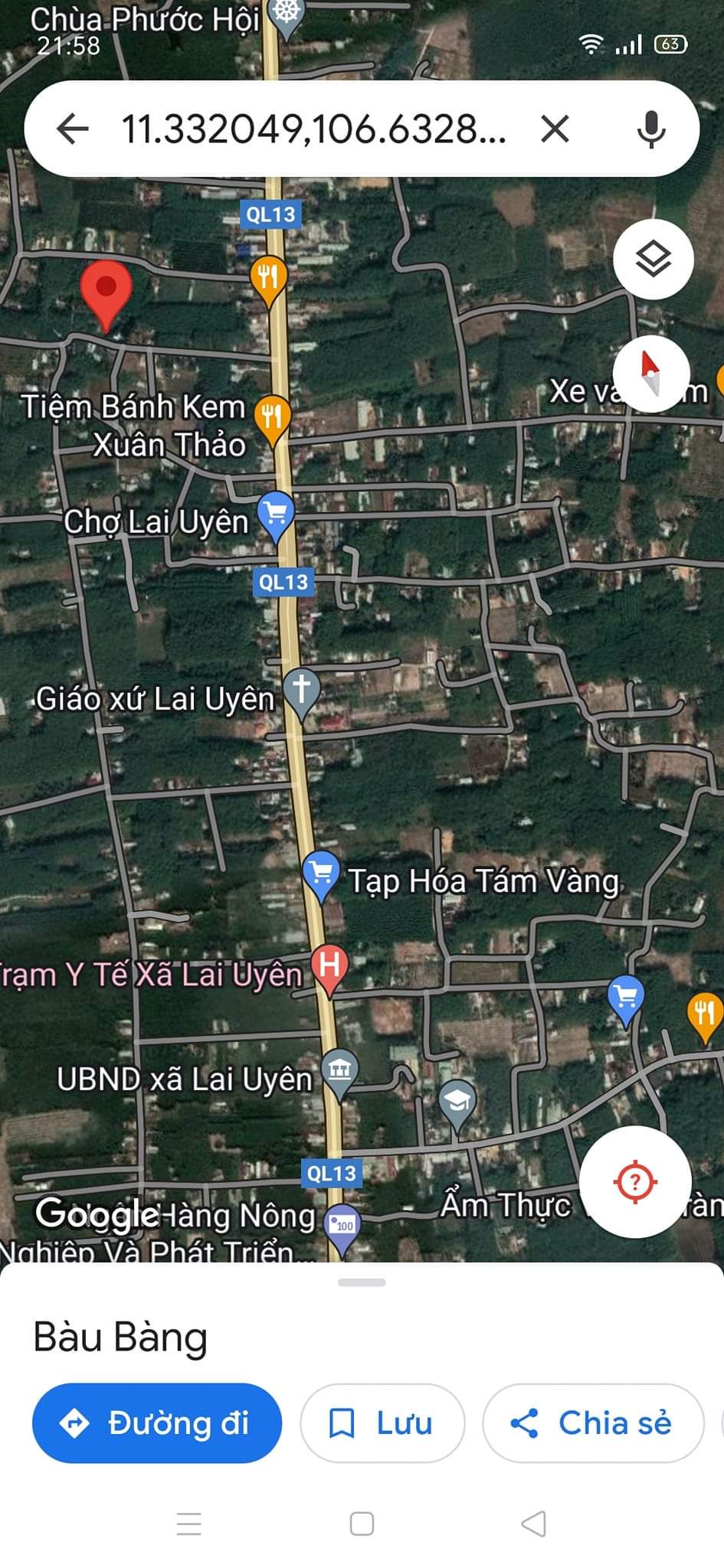The image size is (724, 1568).
Task: Locate my current position on the map
Action: (635, 1181)
